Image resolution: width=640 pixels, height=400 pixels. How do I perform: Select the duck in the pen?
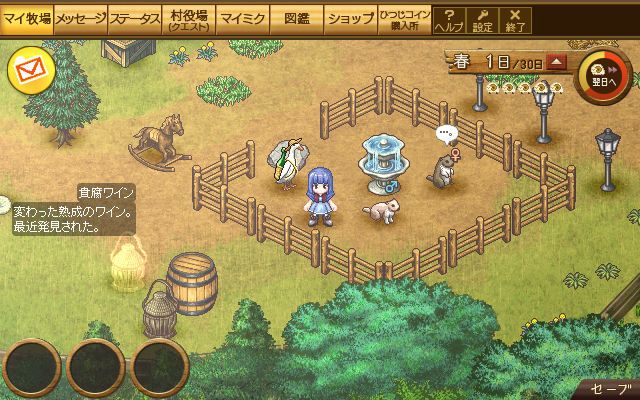pos(289,163)
